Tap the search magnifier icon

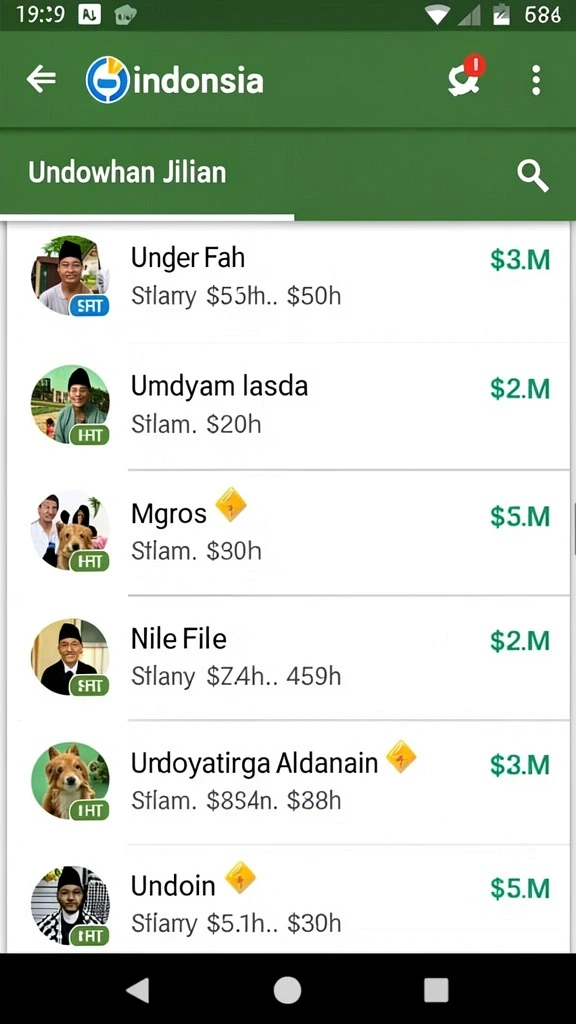tap(532, 175)
